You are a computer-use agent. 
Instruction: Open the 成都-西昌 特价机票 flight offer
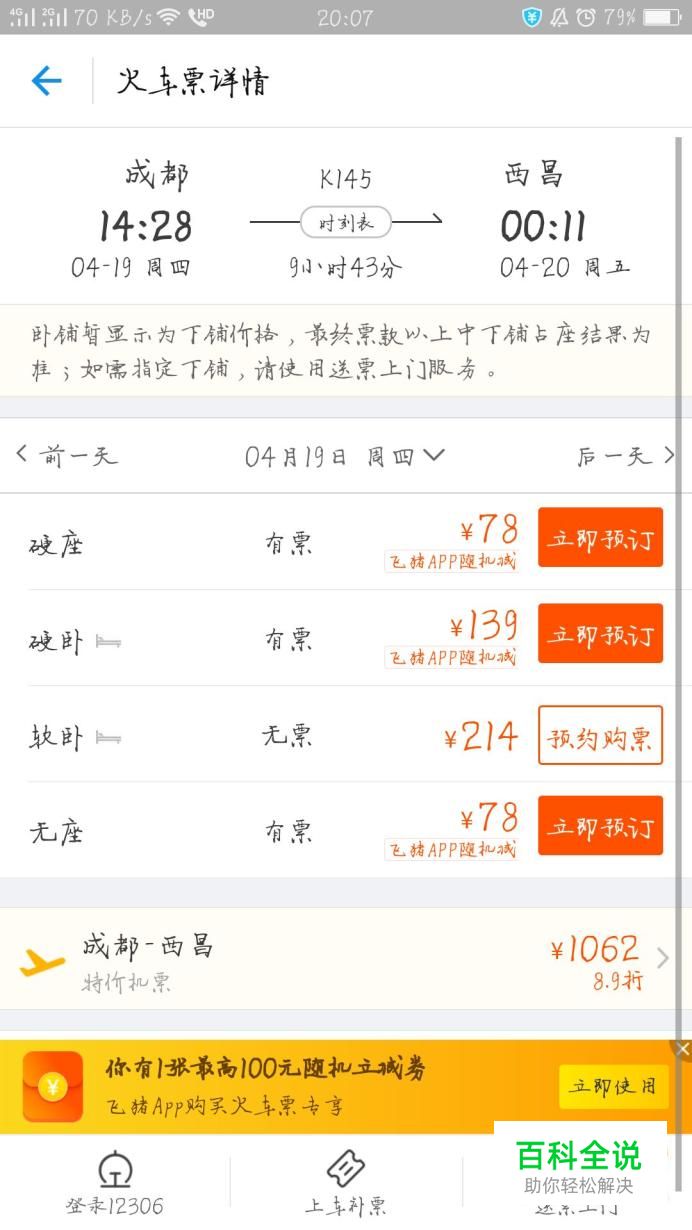346,958
